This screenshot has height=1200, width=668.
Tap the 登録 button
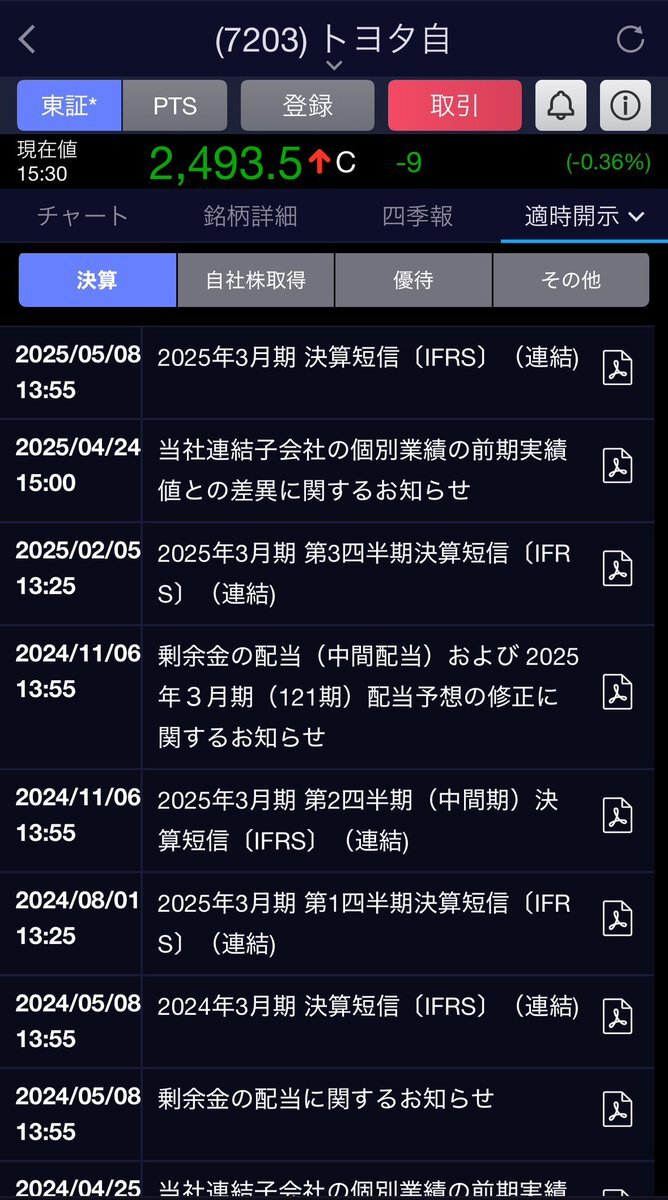[308, 106]
